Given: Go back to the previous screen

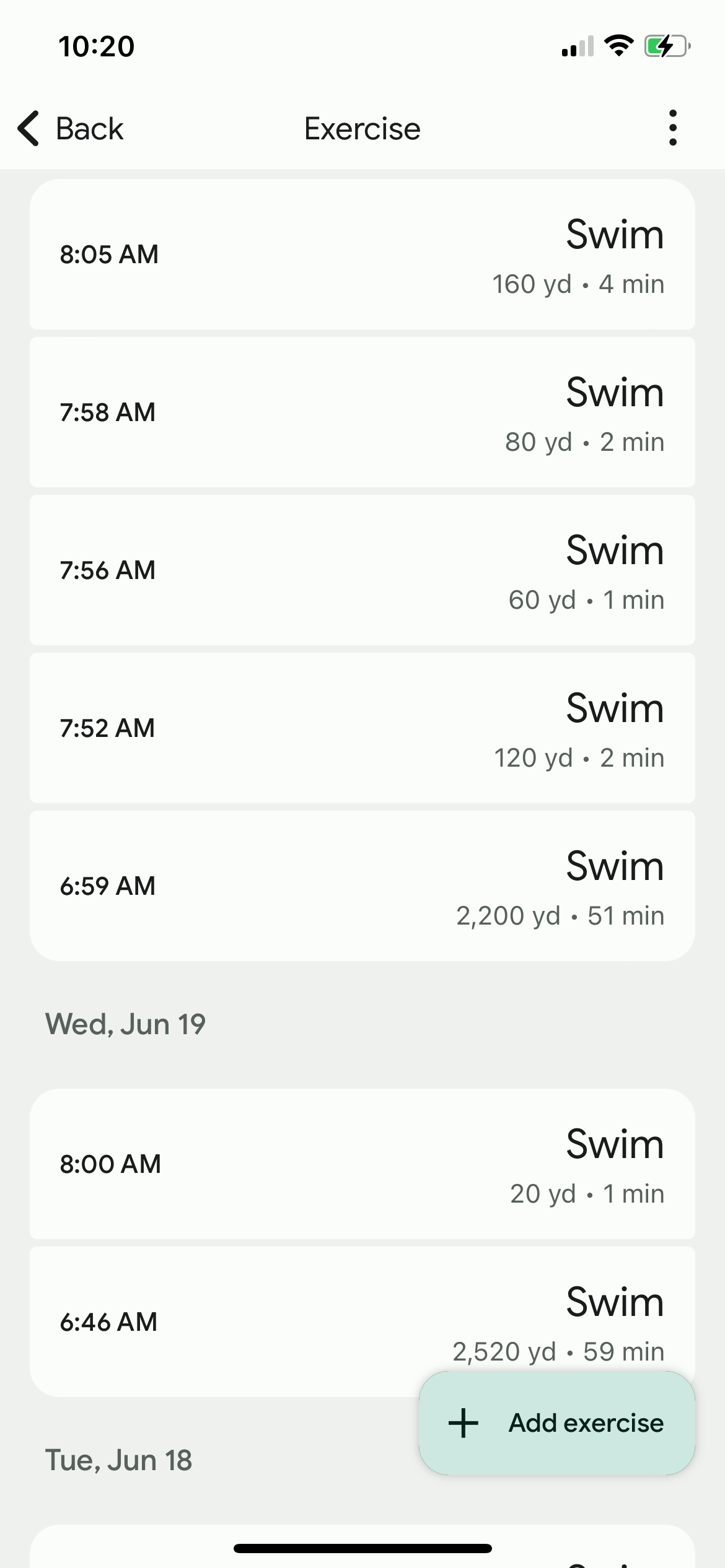Looking at the screenshot, I should (70, 129).
